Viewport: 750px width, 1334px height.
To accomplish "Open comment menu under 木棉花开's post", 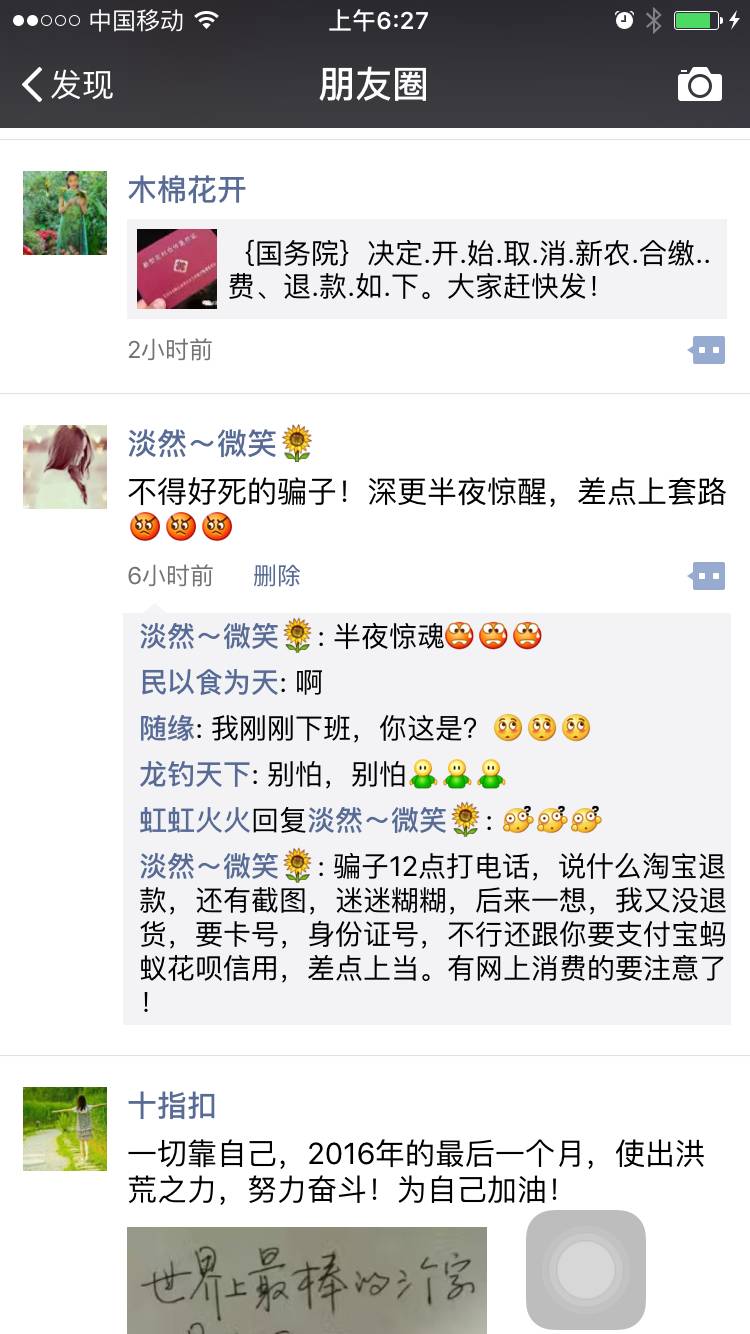I will [x=707, y=350].
